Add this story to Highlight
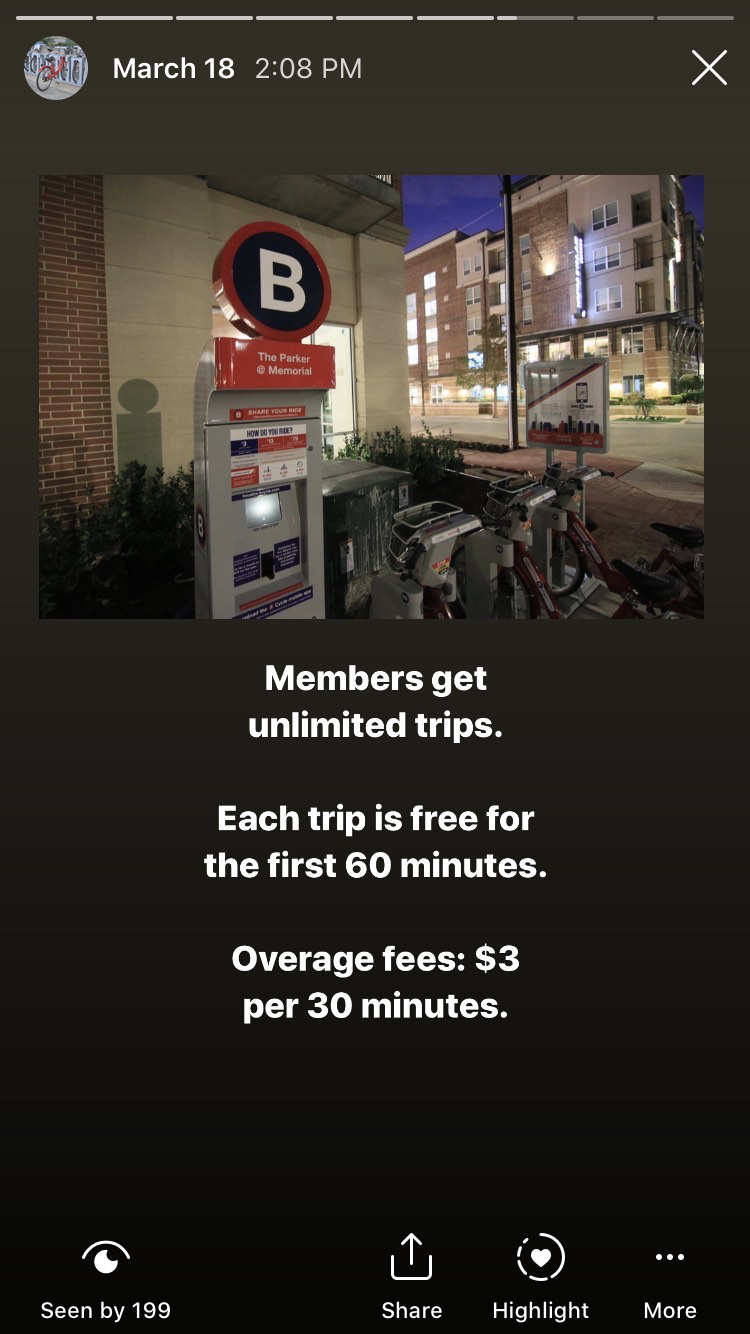 point(540,1277)
